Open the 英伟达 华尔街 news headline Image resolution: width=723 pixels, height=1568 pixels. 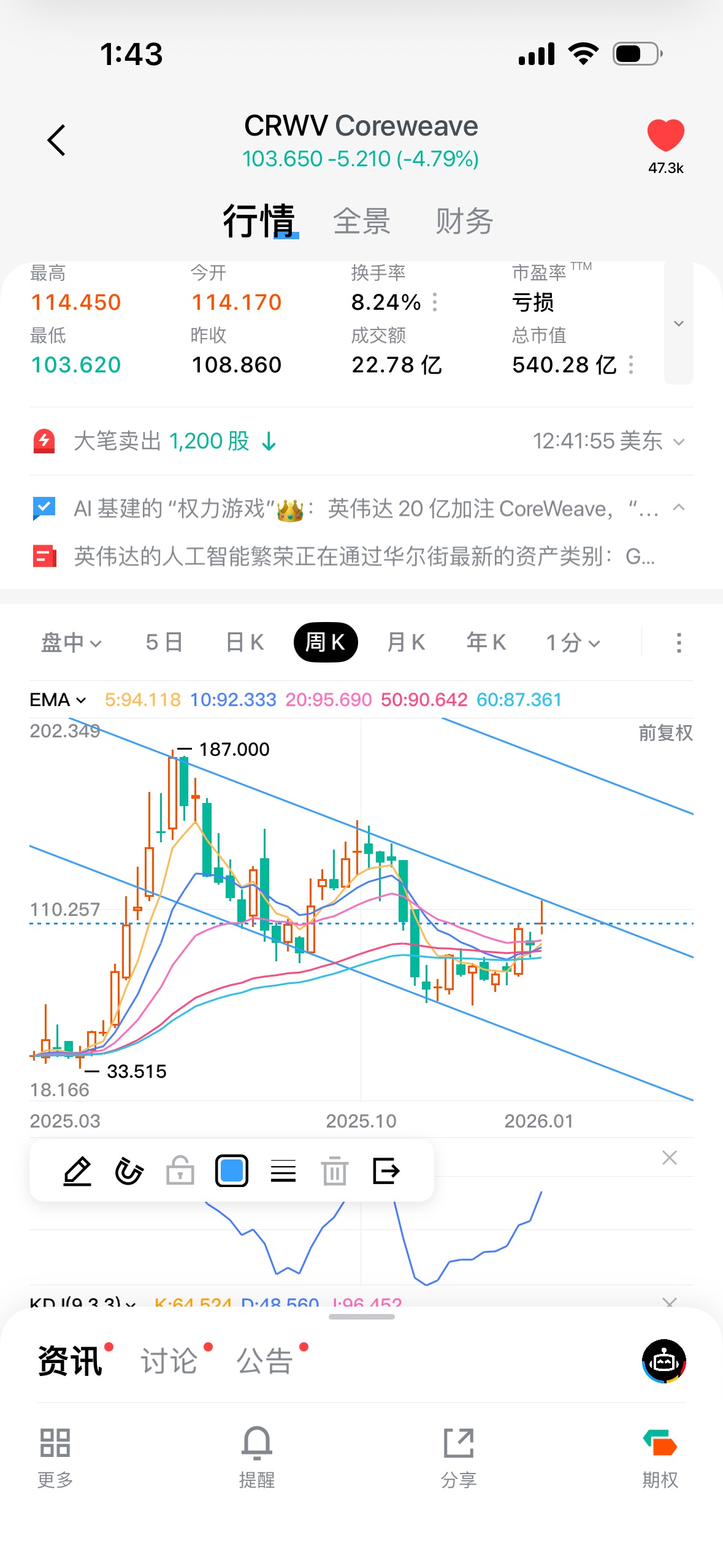tap(364, 556)
